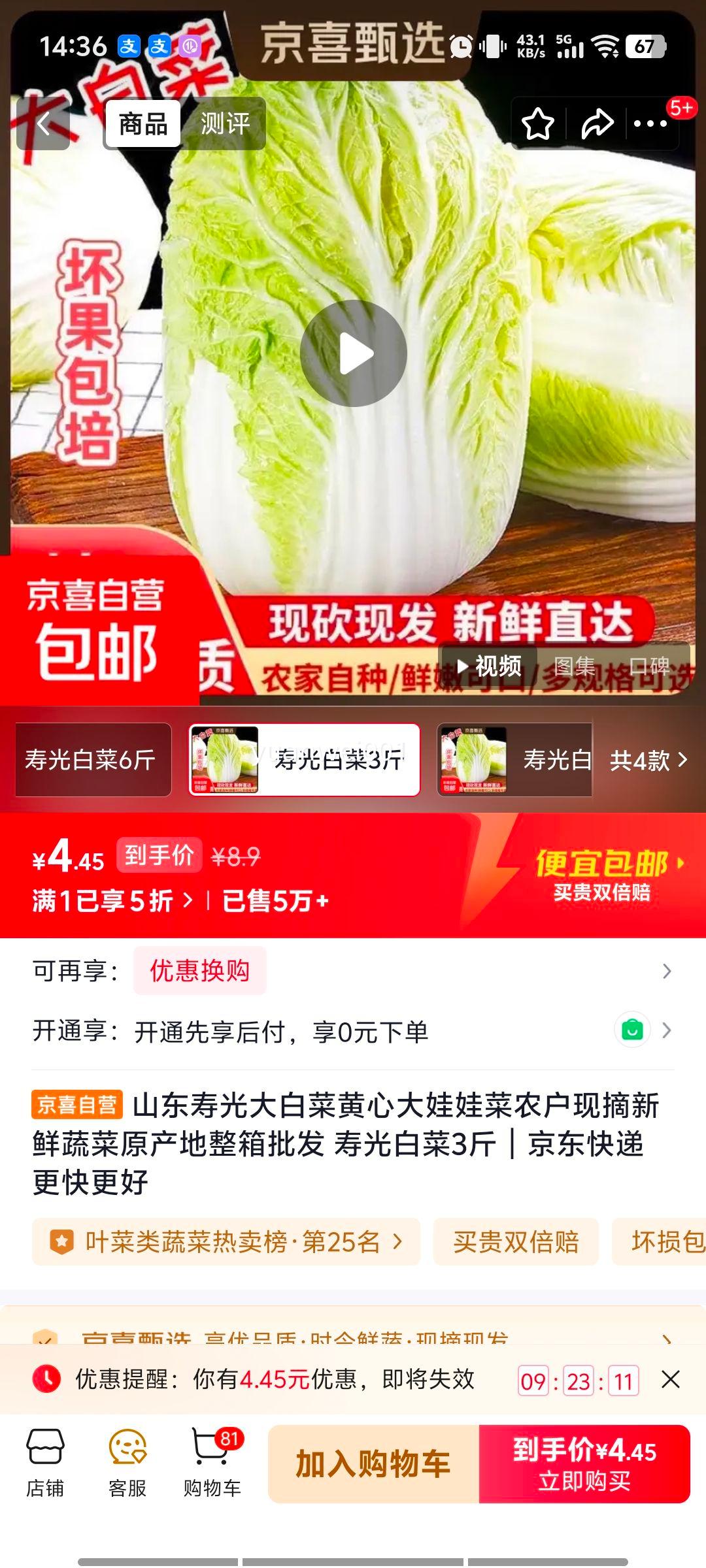Contact 客服 customer service
Viewport: 706px width, 1568px height.
coord(127,1463)
